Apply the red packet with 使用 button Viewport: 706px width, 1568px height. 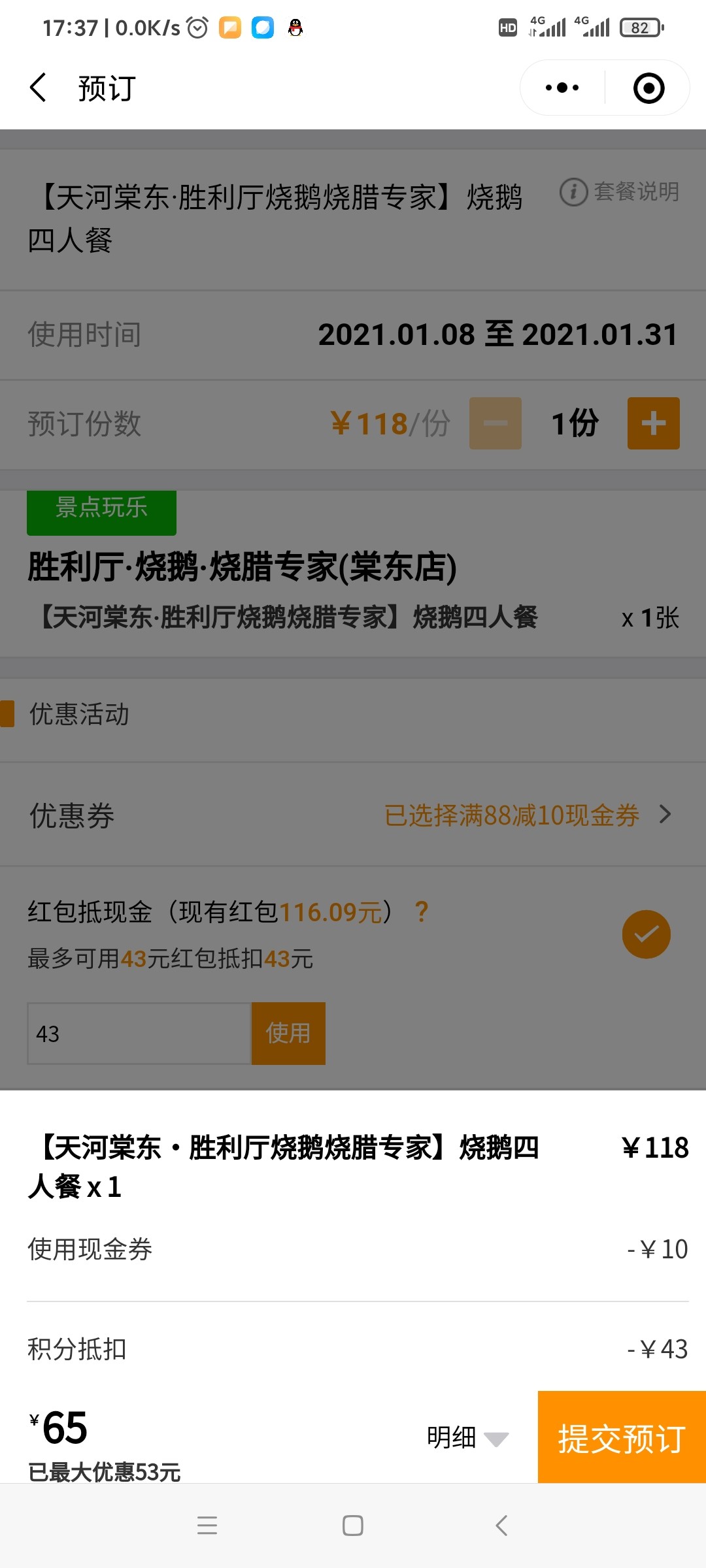pyautogui.click(x=288, y=1034)
